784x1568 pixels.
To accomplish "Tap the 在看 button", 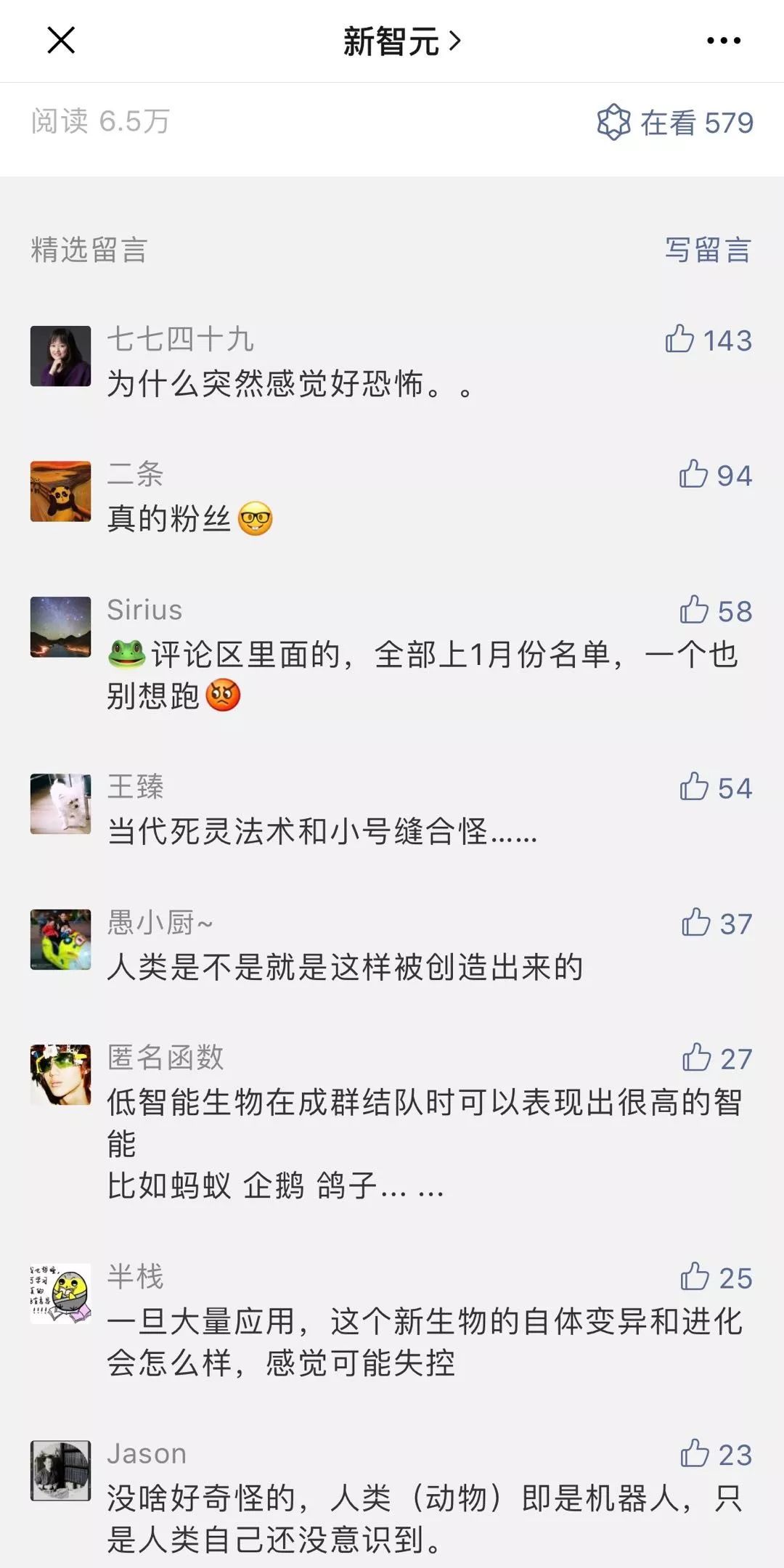I will click(675, 122).
